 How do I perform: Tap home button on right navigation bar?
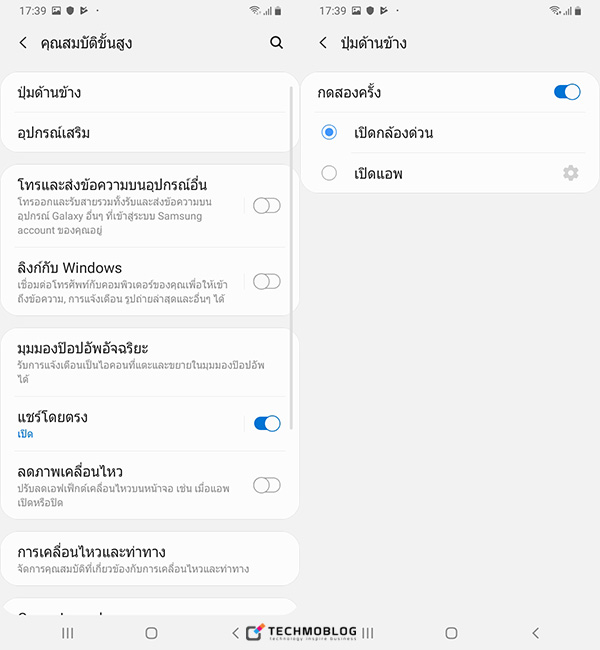451,633
